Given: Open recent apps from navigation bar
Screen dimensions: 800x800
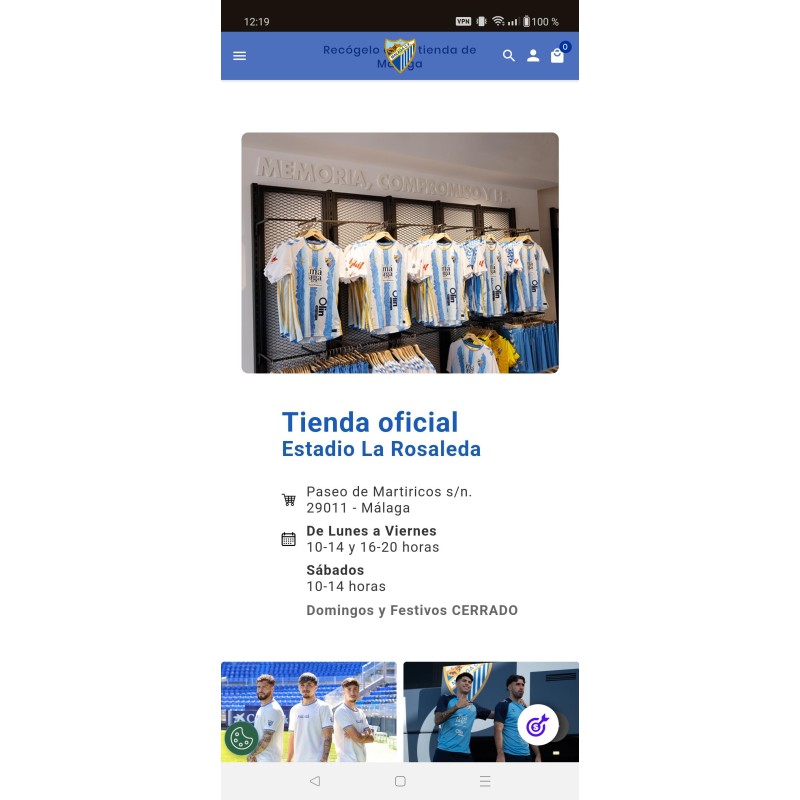Looking at the screenshot, I should click(x=485, y=781).
